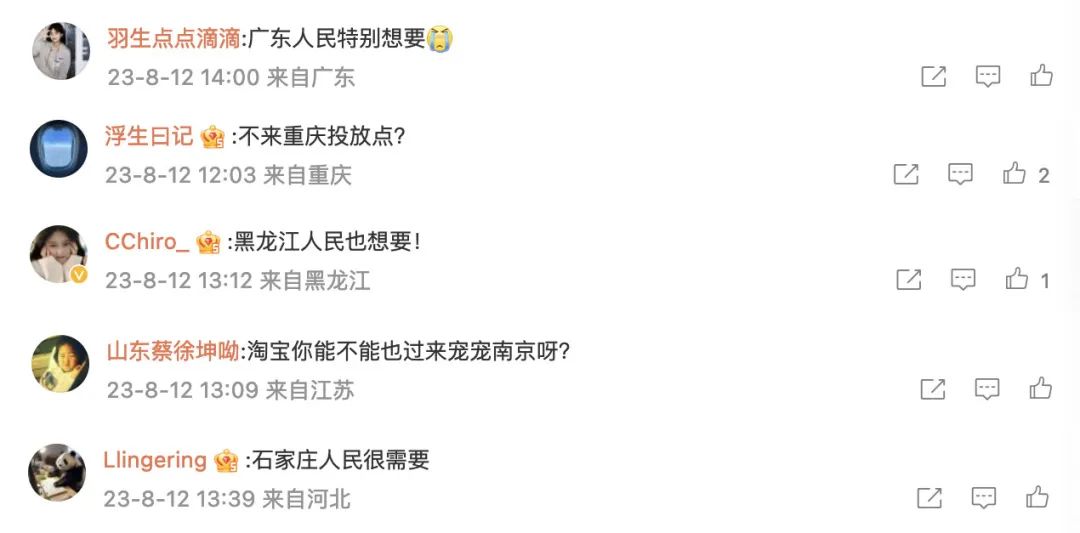Open 山东蔡徐坤呦's profile via username

pos(172,351)
